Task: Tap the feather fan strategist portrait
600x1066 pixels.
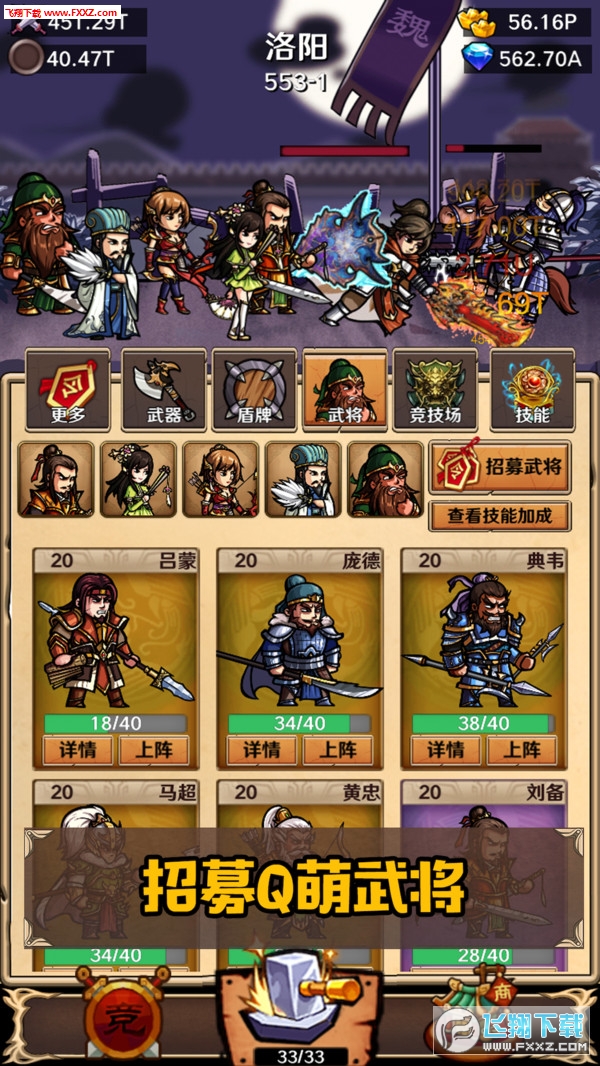Action: tap(303, 480)
